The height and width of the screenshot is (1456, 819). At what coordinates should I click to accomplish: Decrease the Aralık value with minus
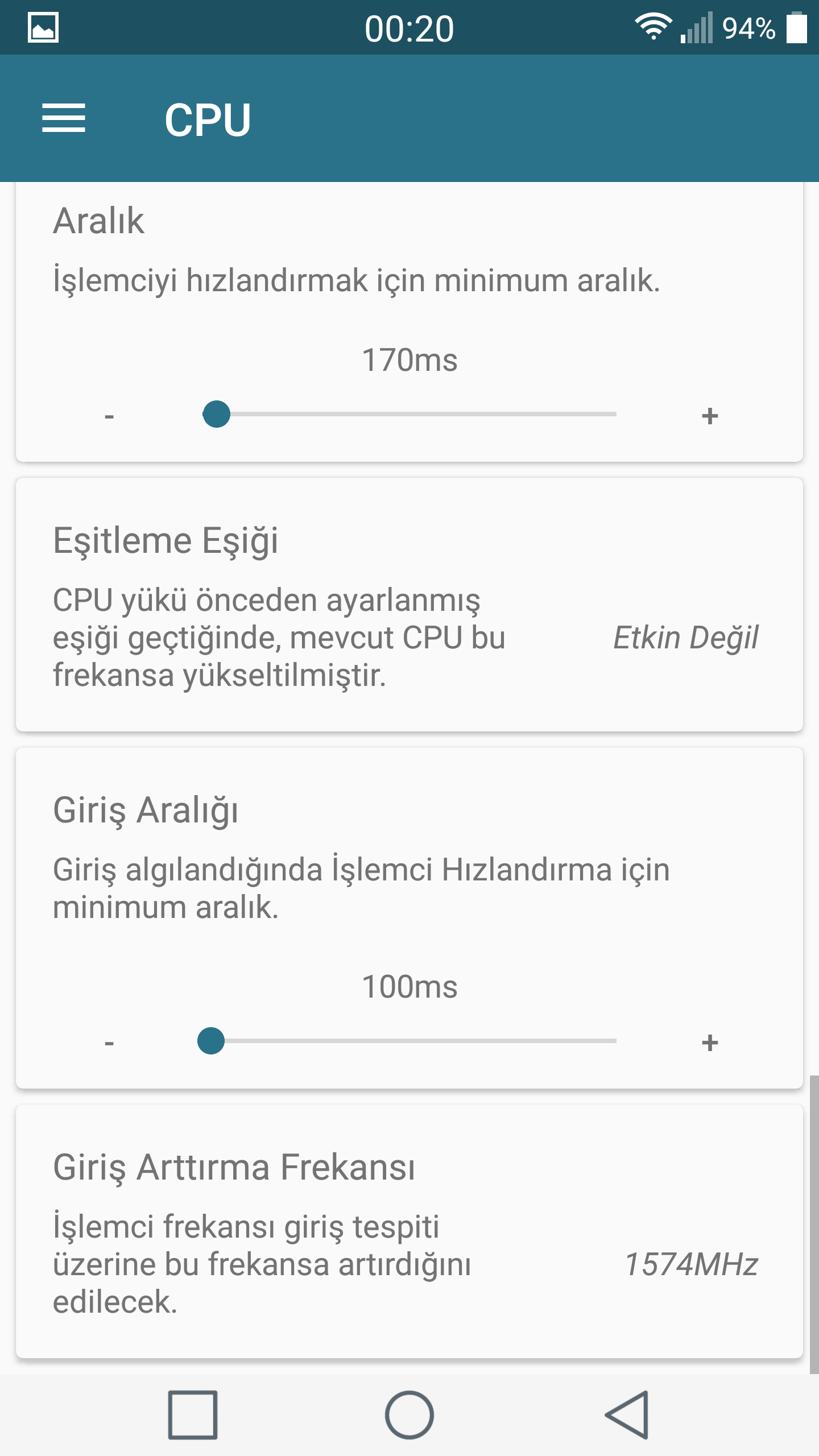109,416
